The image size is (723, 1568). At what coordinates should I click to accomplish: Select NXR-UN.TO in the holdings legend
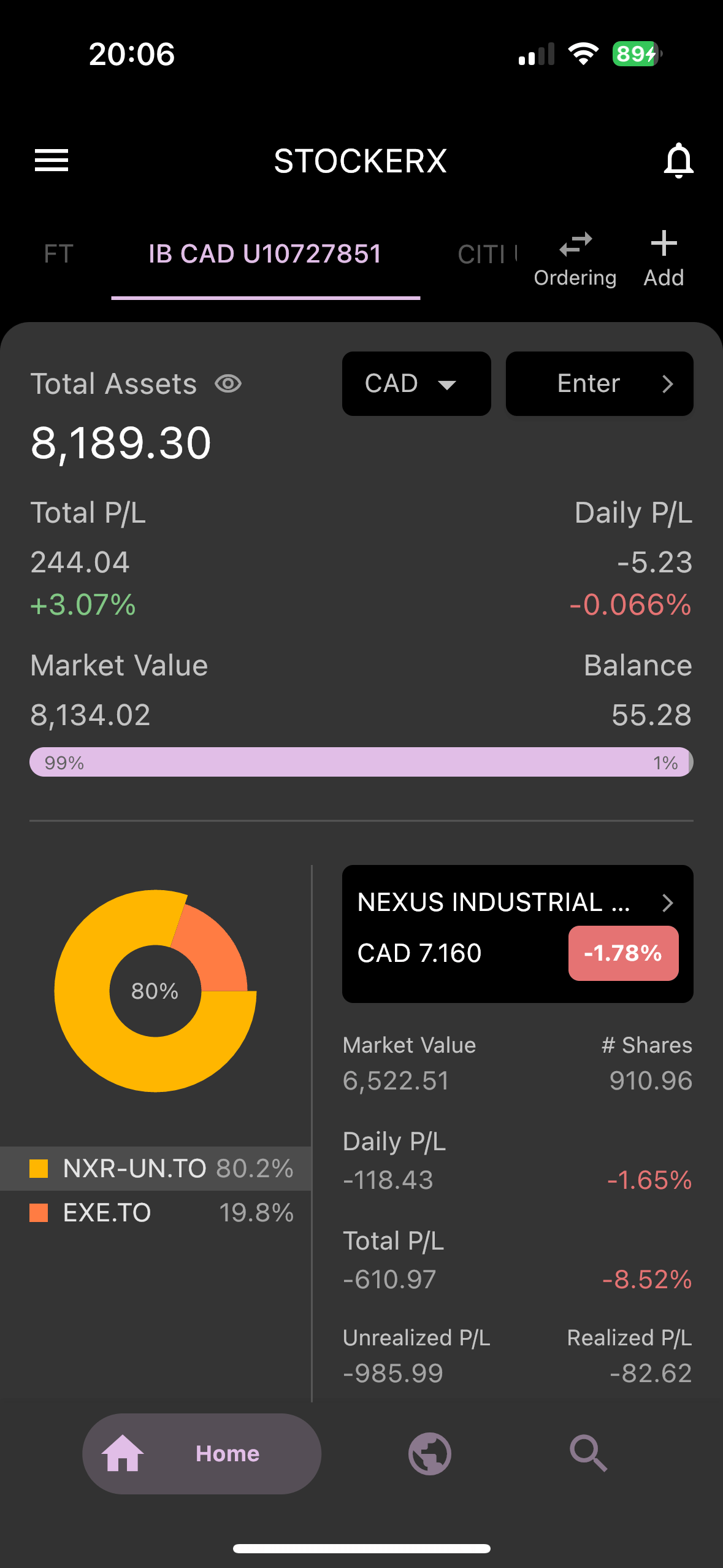[156, 1169]
